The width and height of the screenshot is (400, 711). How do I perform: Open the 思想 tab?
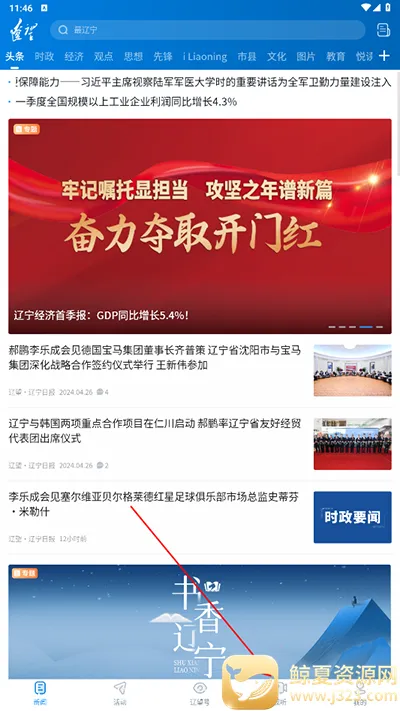click(x=133, y=56)
